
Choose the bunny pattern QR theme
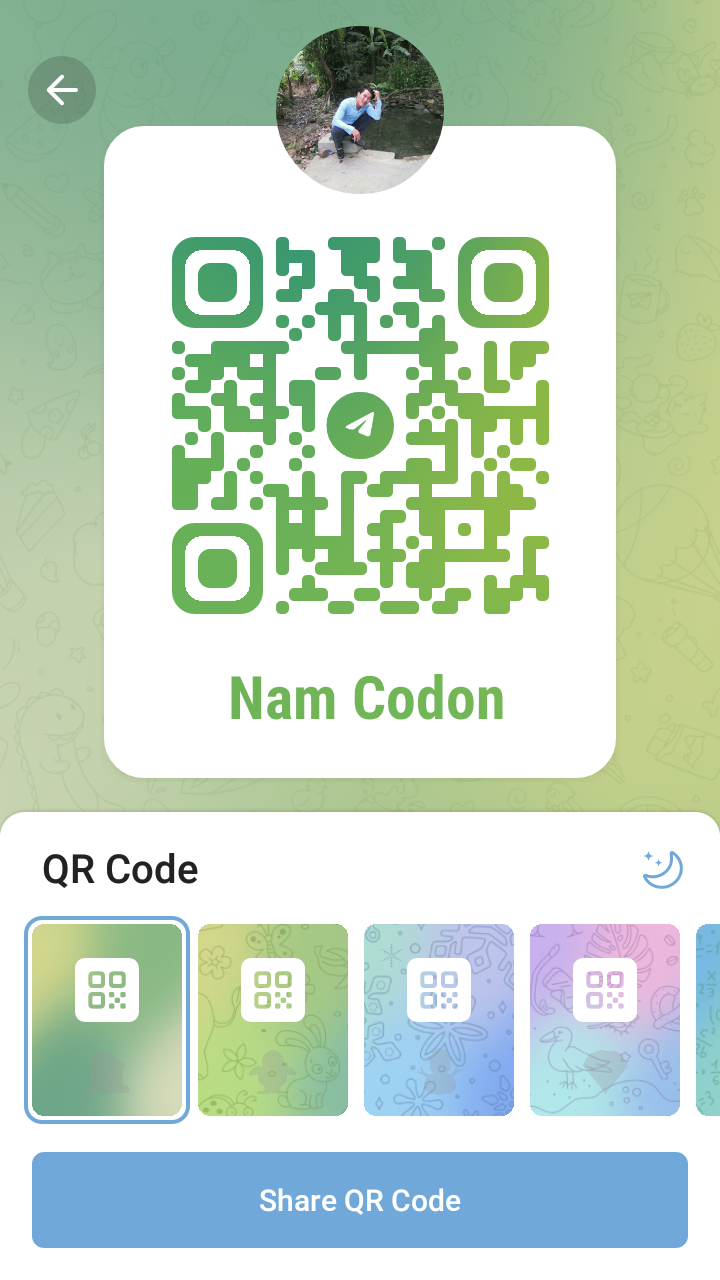(x=273, y=1020)
